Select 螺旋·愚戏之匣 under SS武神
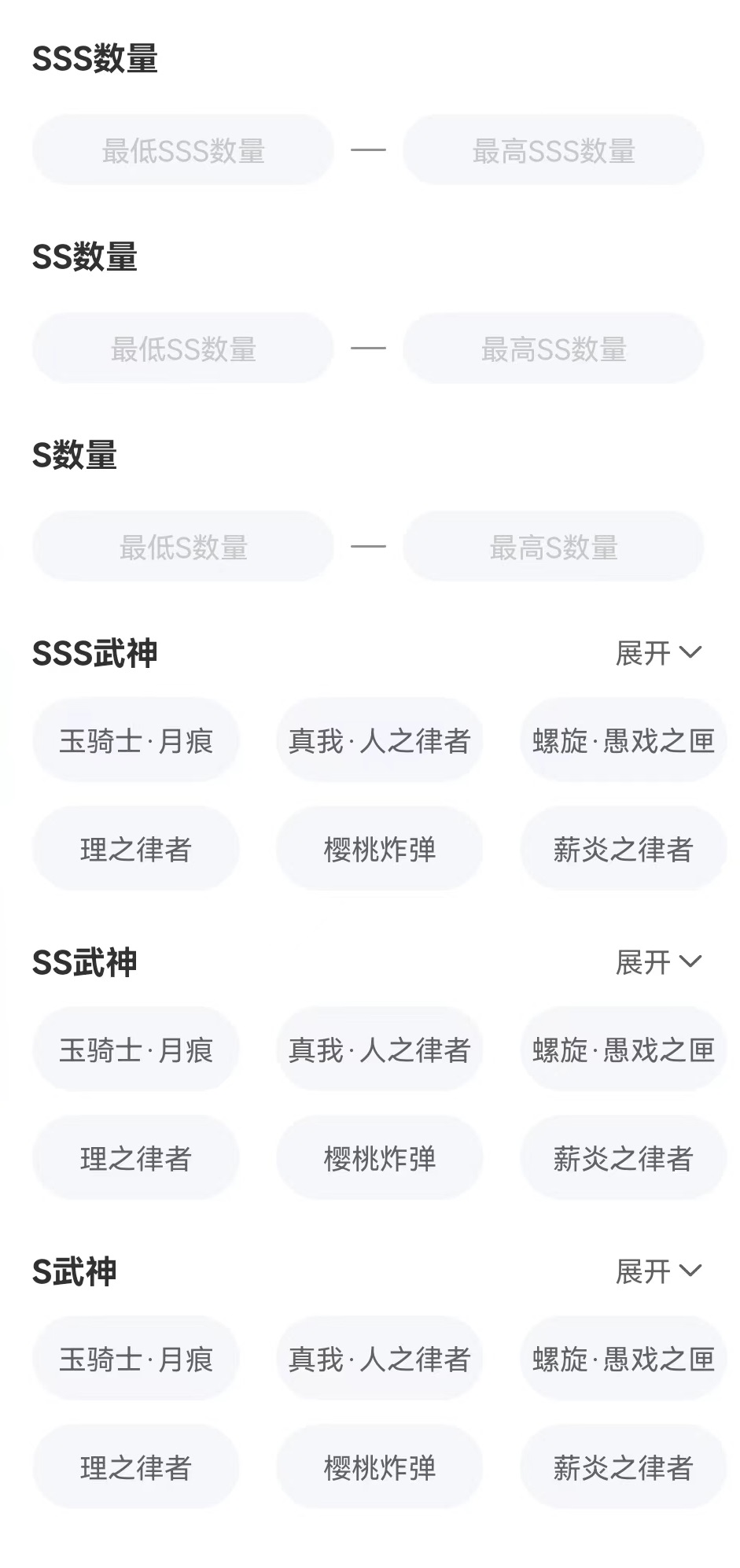Viewport: 740px width, 1568px height. pyautogui.click(x=623, y=1050)
